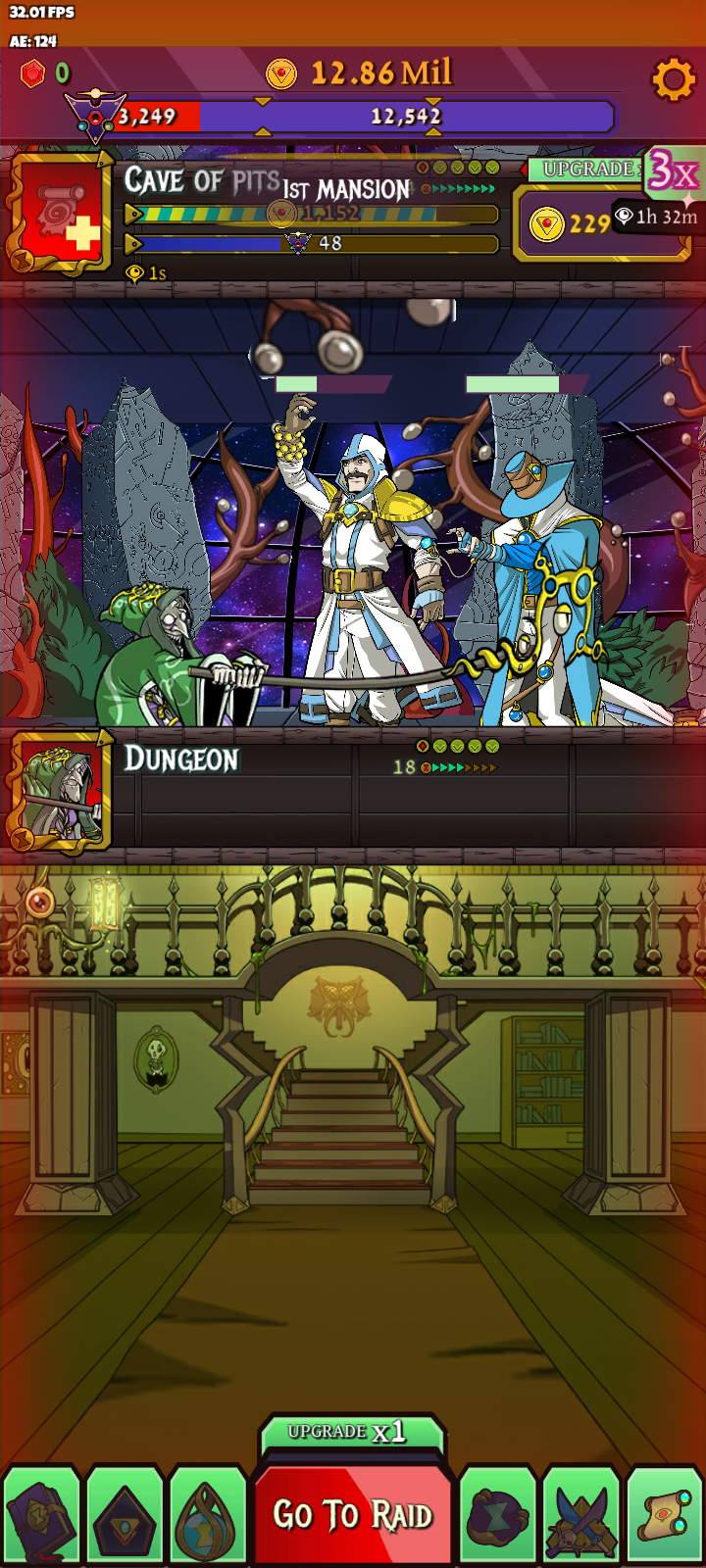This screenshot has height=1568, width=706.
Task: Open the dark hourglass portal menu
Action: click(x=498, y=1516)
